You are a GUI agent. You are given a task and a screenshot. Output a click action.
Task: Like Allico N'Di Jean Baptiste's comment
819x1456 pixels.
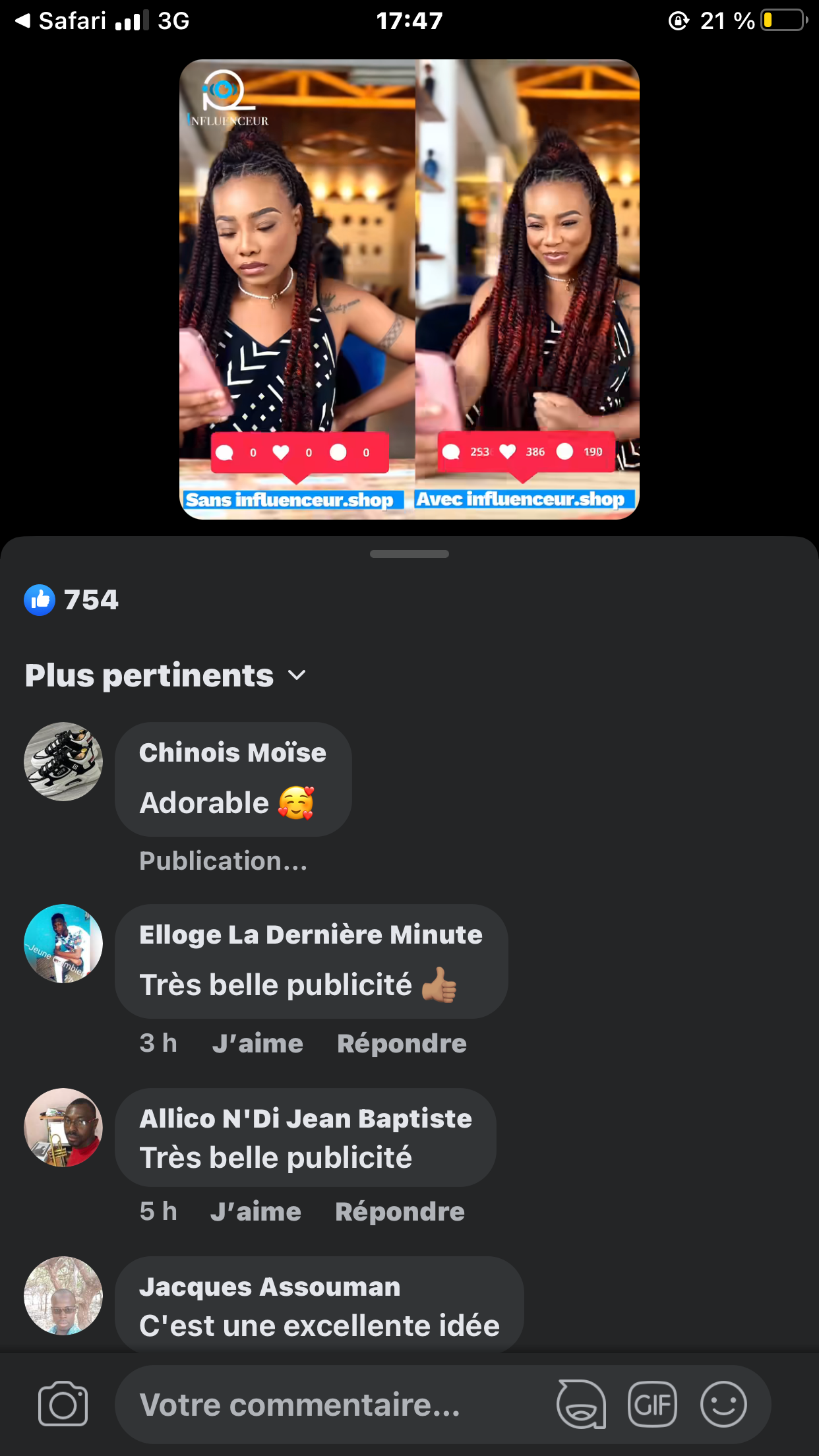click(255, 1211)
